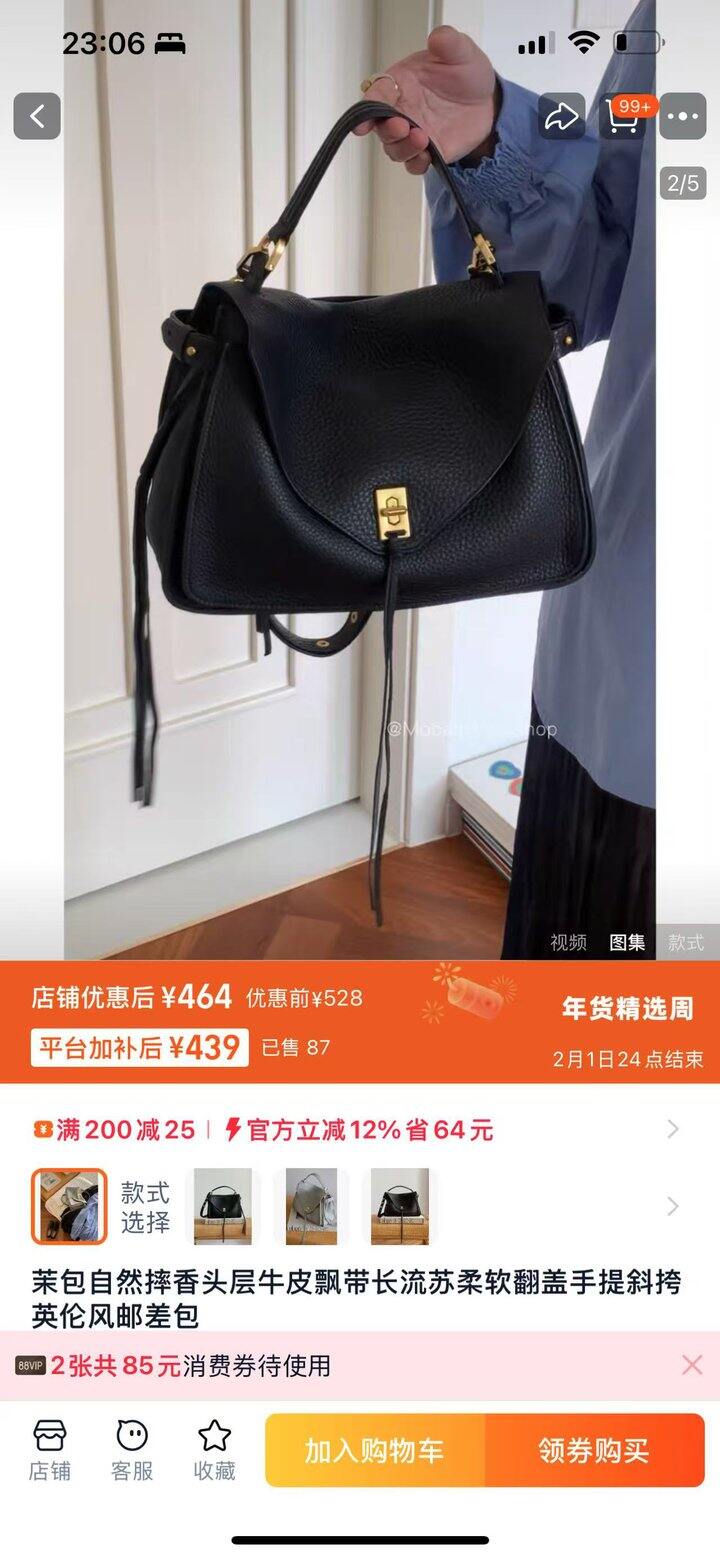Go back using the back arrow
The width and height of the screenshot is (720, 1558).
pyautogui.click(x=37, y=116)
